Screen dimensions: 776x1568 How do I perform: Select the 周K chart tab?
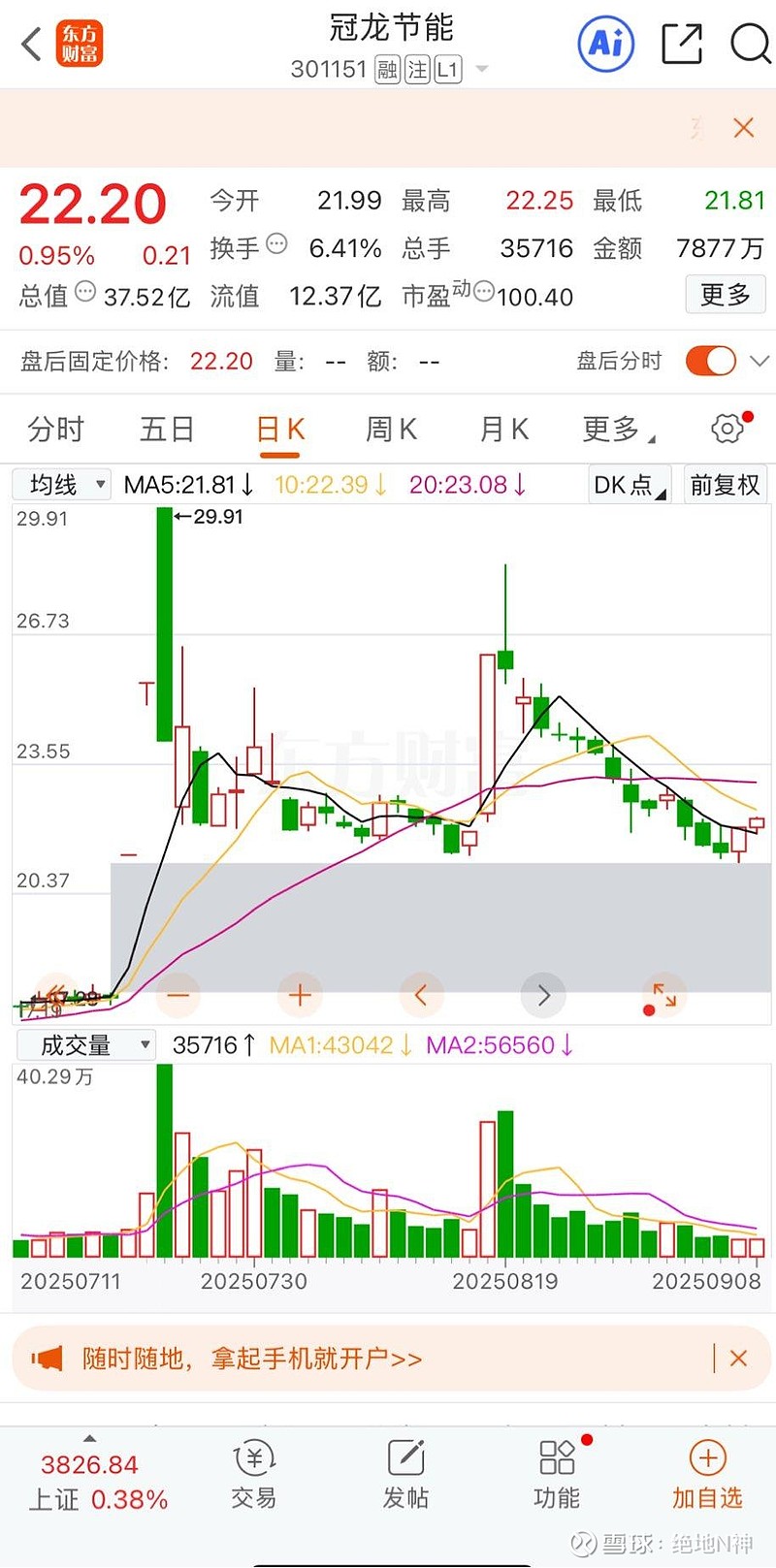(x=391, y=429)
